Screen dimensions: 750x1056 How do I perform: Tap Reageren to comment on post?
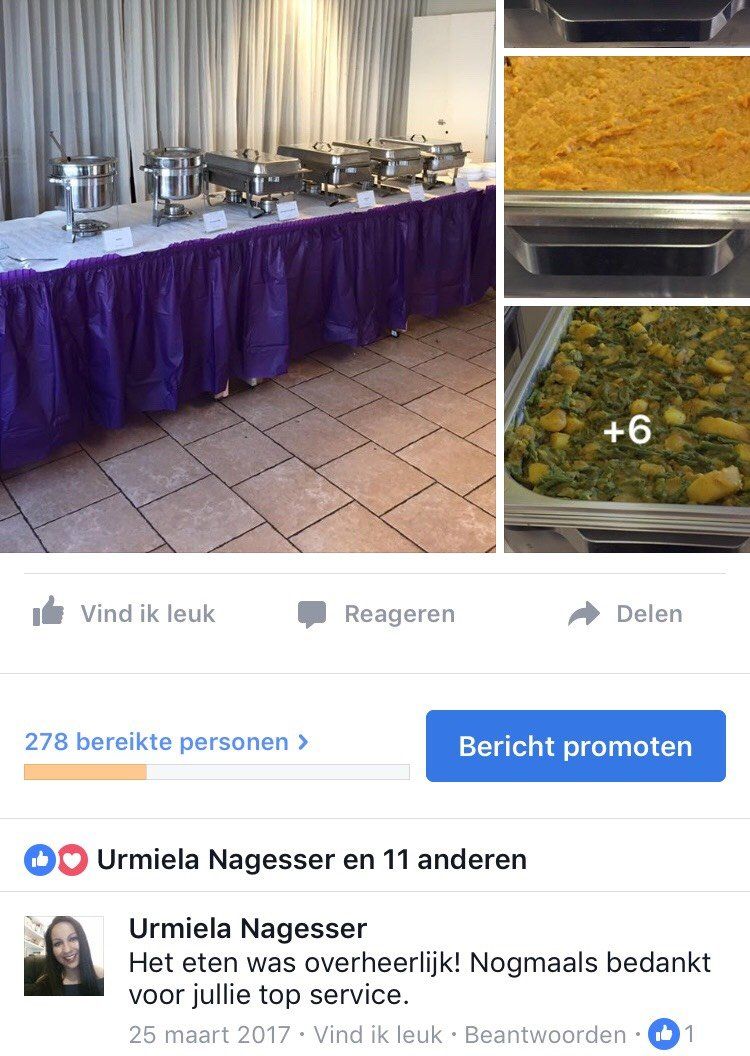(376, 613)
